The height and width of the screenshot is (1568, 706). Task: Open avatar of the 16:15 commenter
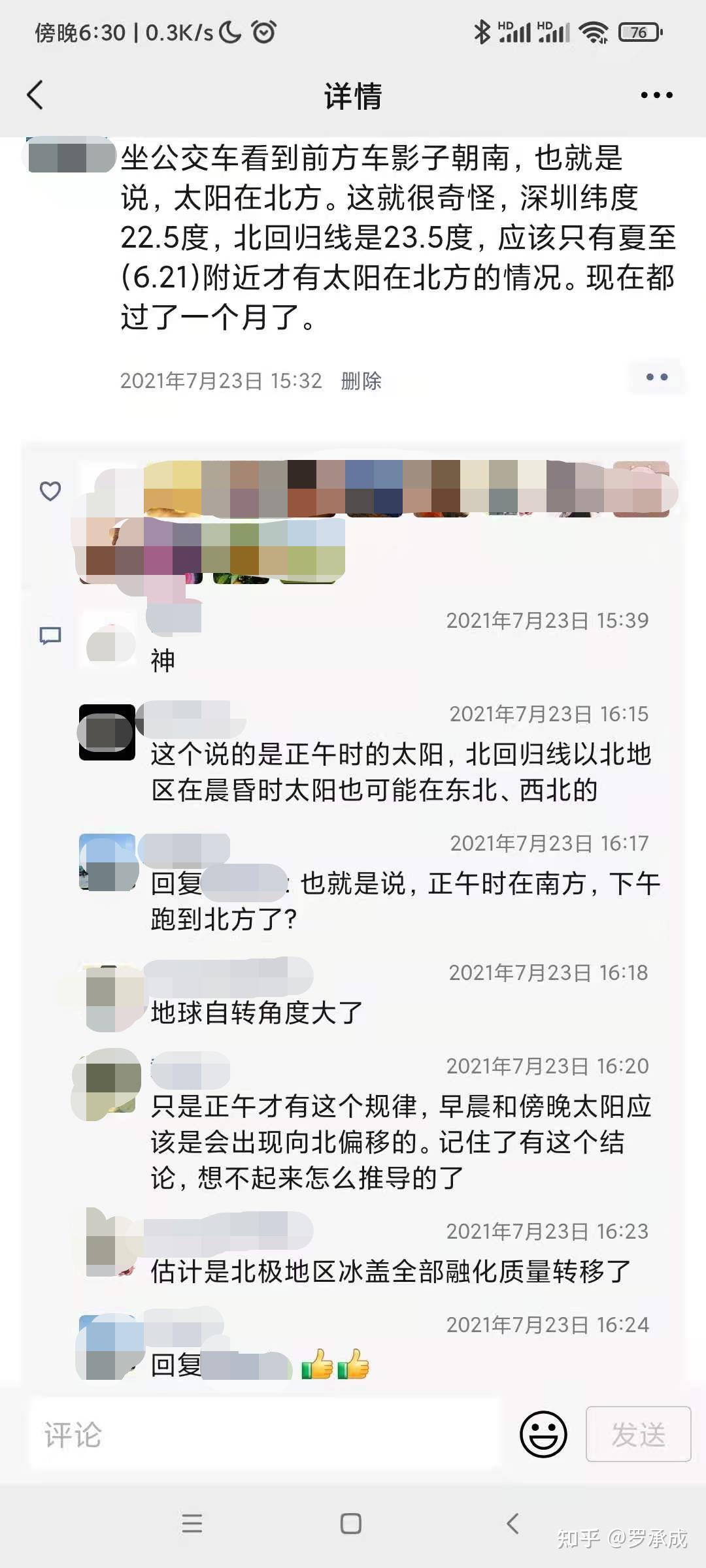[x=107, y=732]
